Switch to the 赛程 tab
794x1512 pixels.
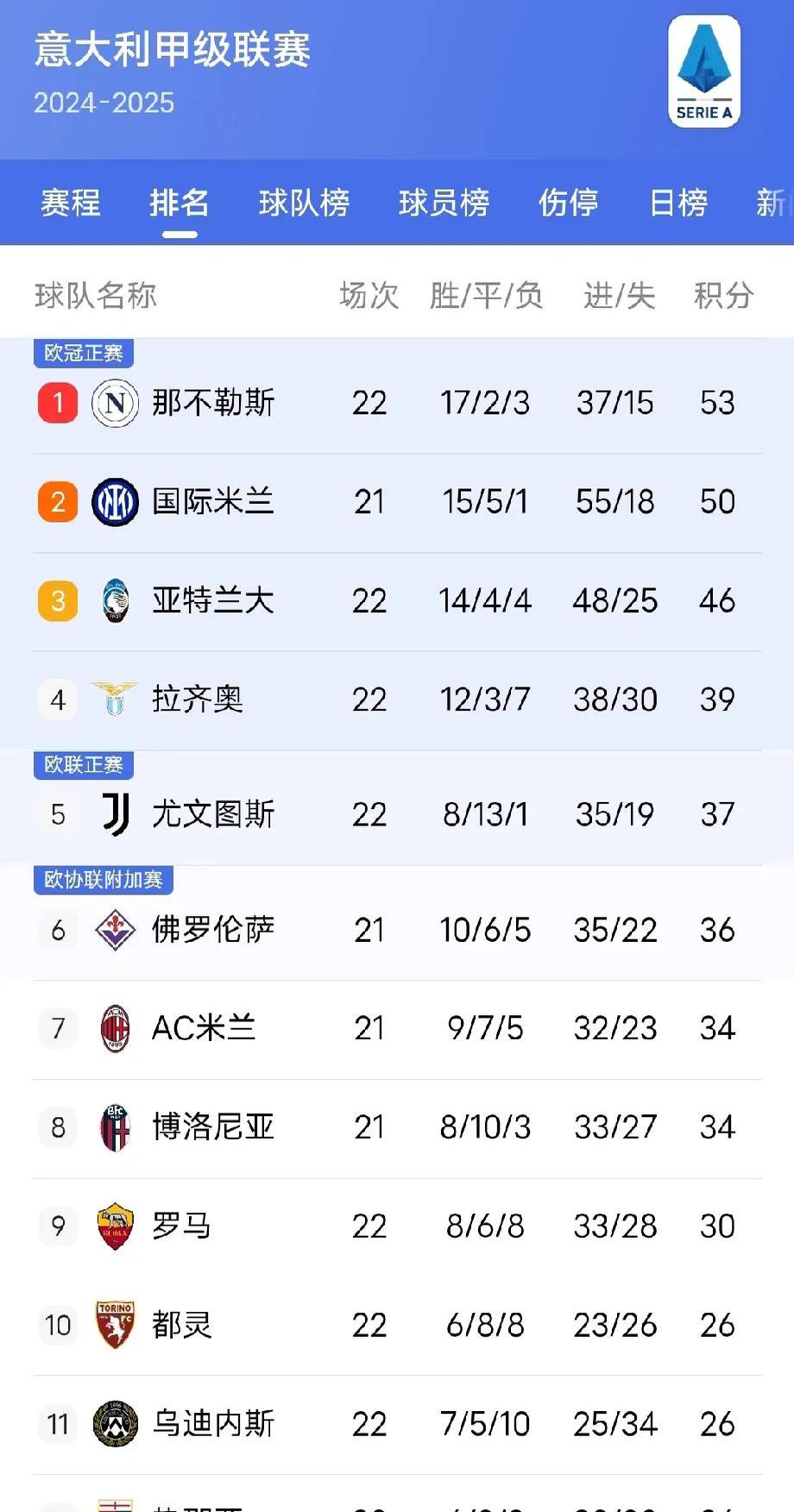(x=69, y=203)
